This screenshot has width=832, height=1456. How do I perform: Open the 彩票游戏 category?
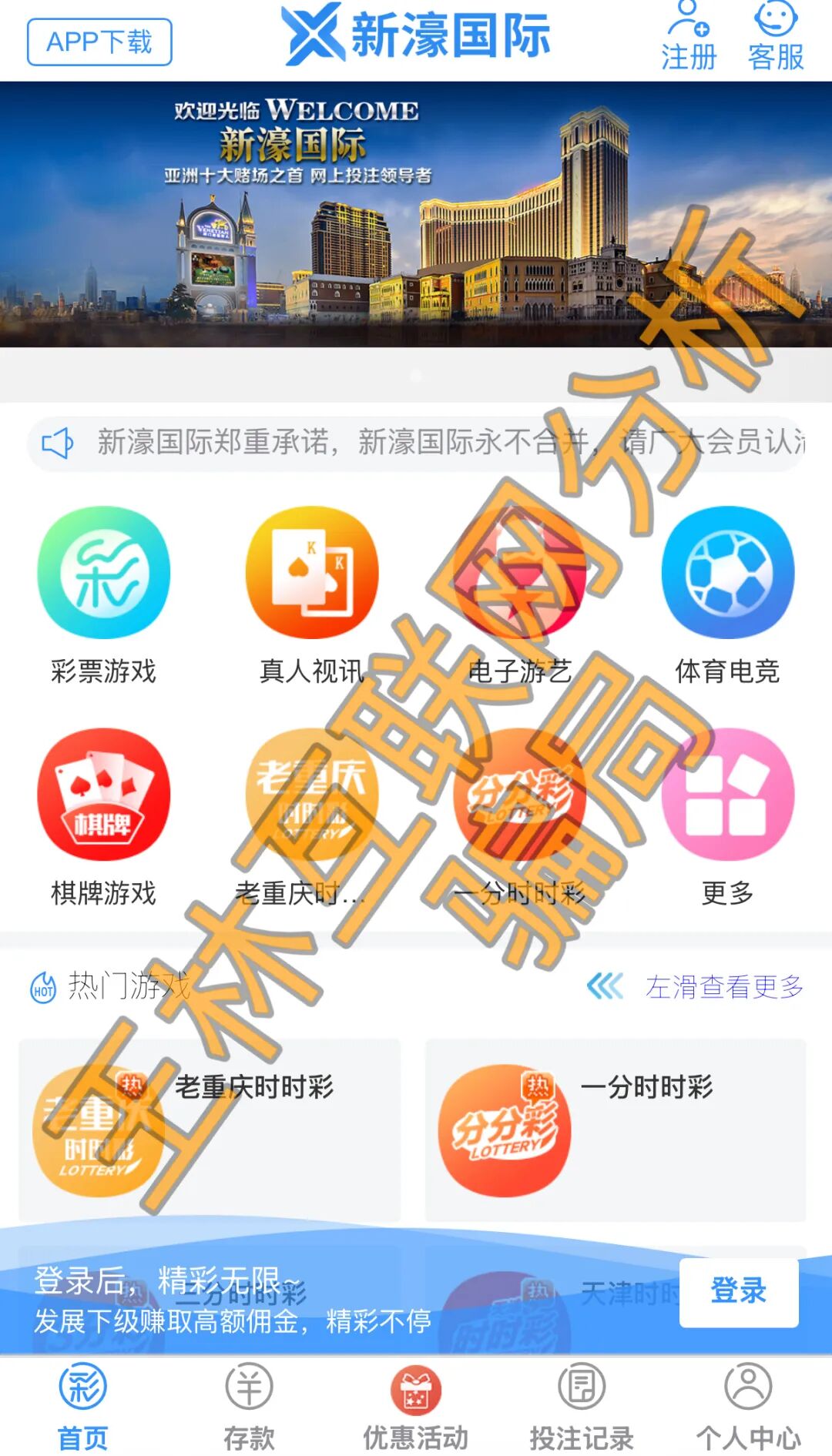click(x=103, y=594)
